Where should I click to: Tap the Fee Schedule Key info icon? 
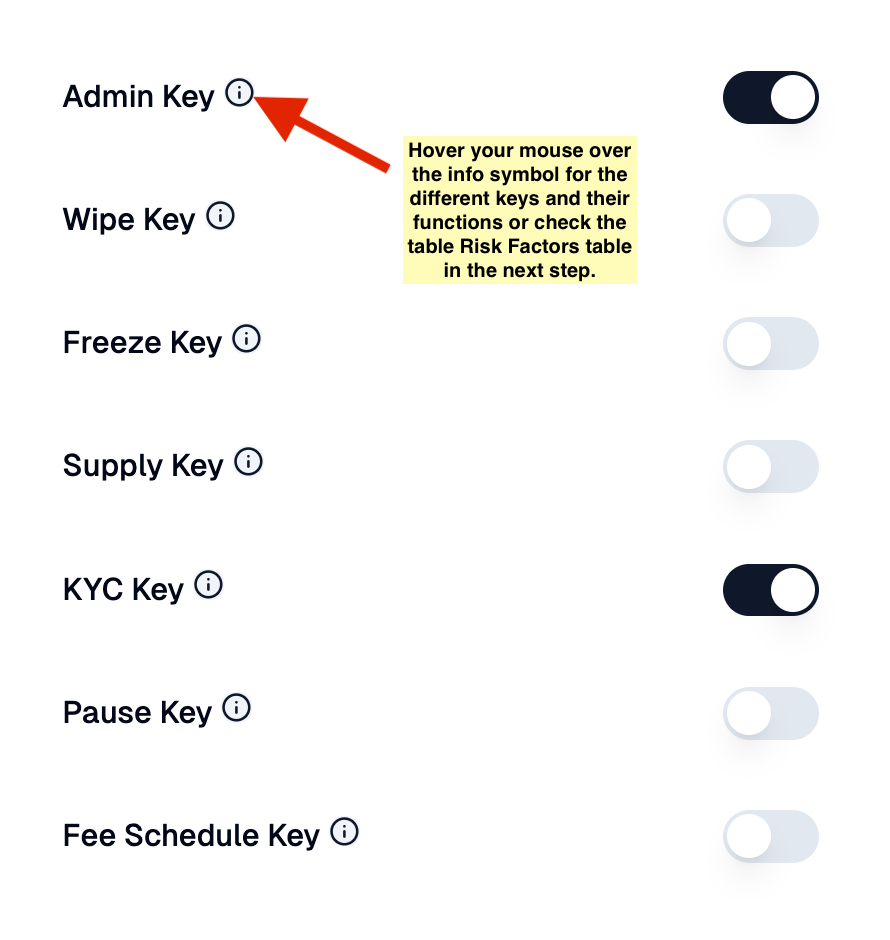coord(344,832)
